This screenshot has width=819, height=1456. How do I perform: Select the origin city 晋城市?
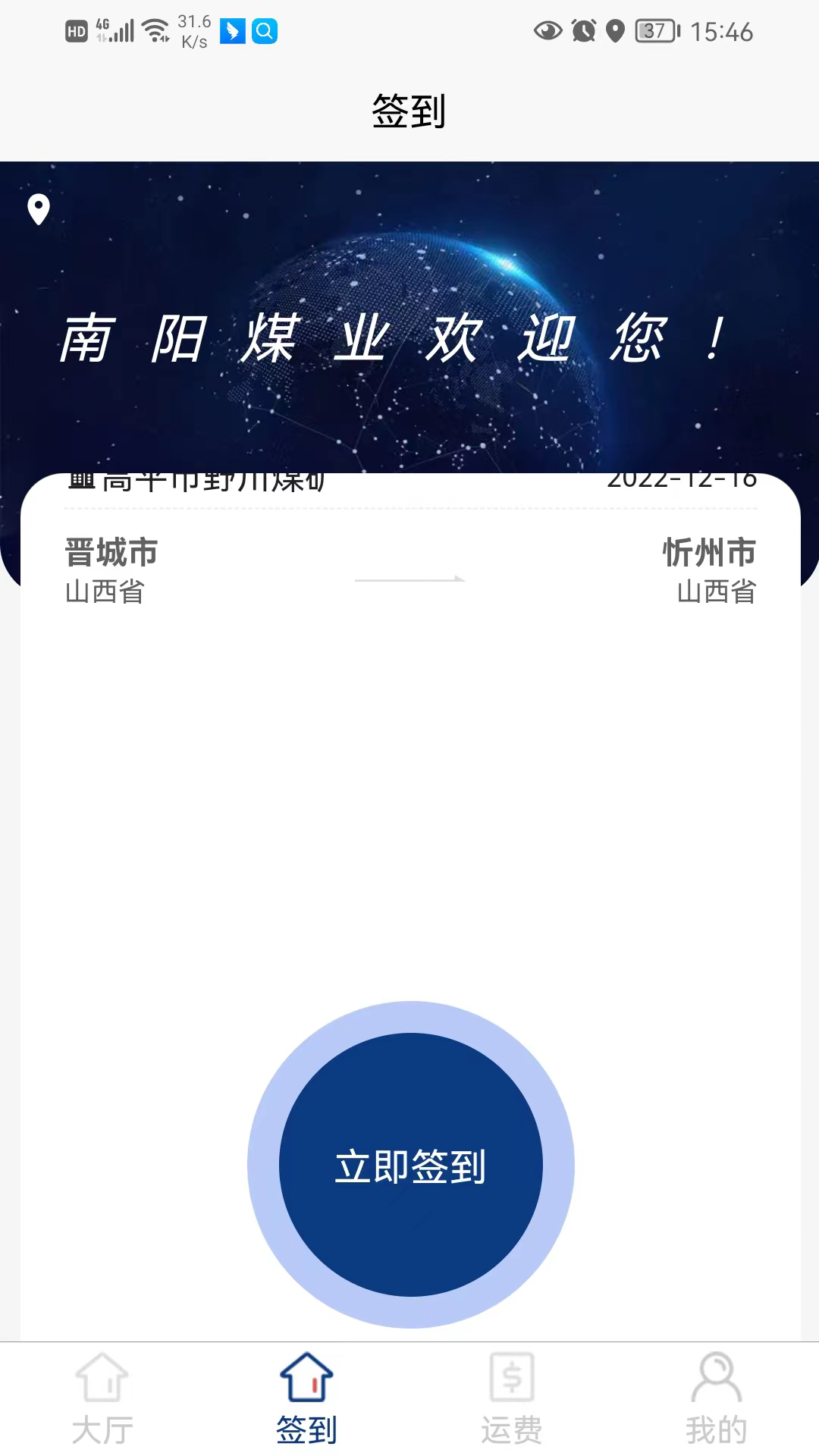109,553
